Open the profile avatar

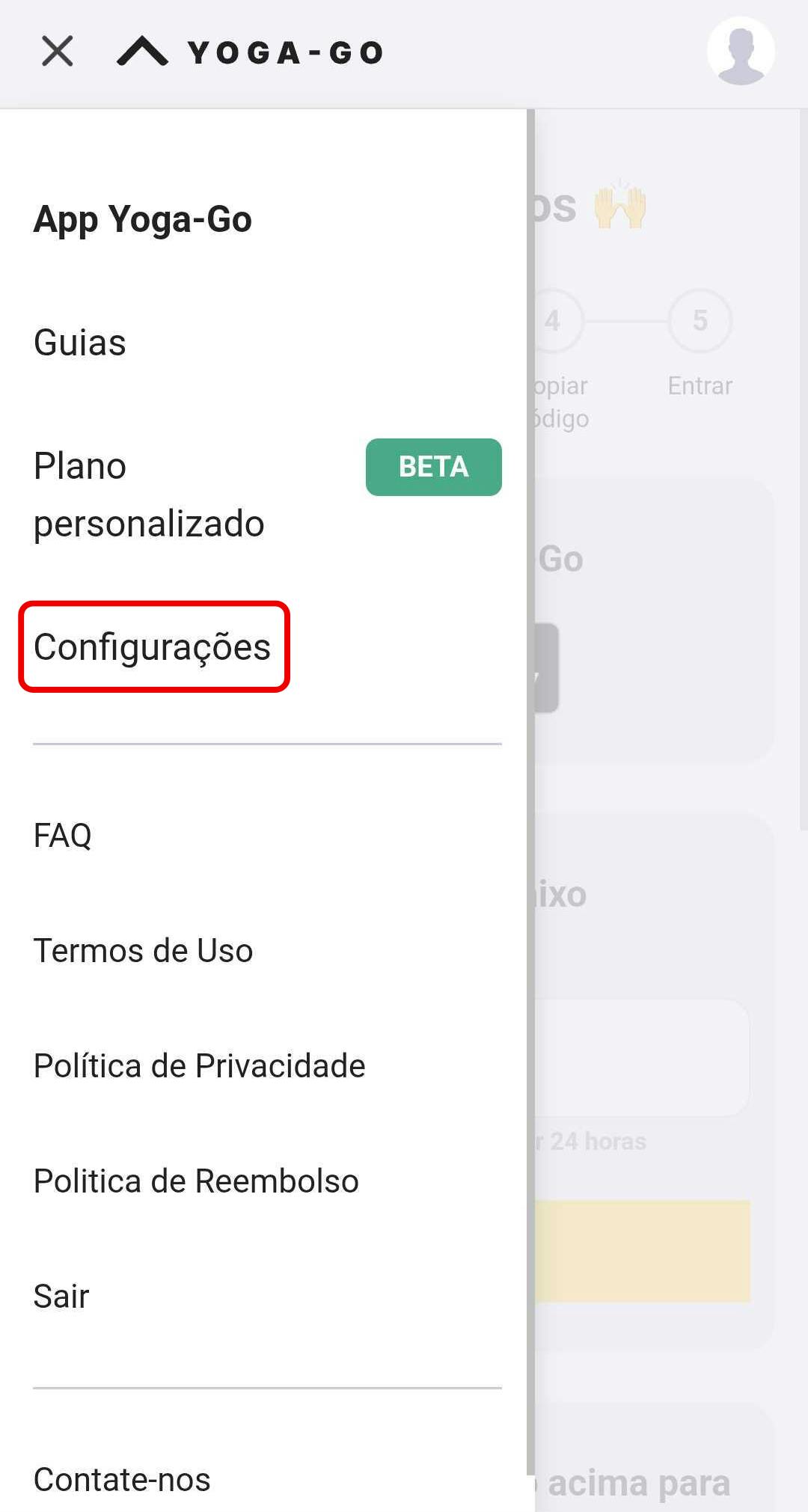coord(740,51)
